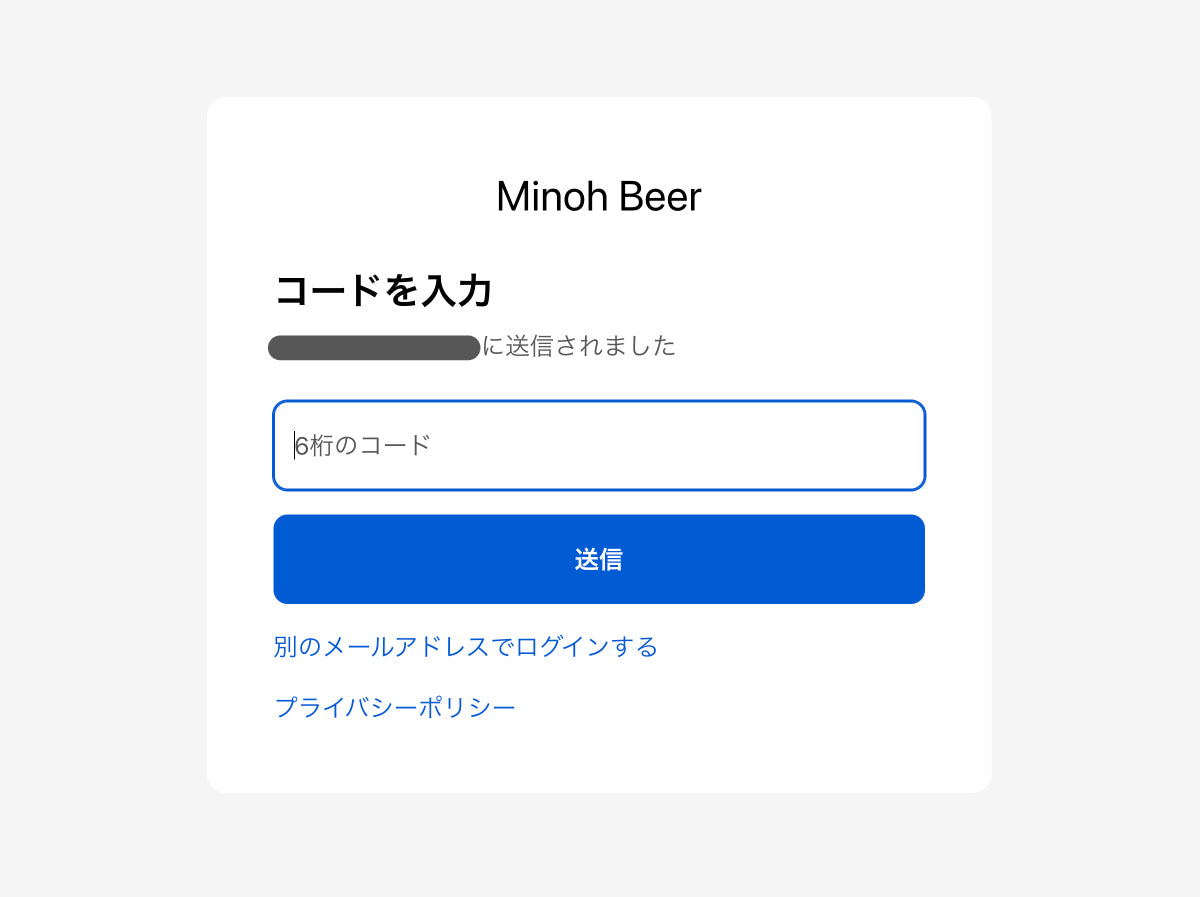Focus the 6桁のコード input field
This screenshot has width=1200, height=897.
coord(598,446)
